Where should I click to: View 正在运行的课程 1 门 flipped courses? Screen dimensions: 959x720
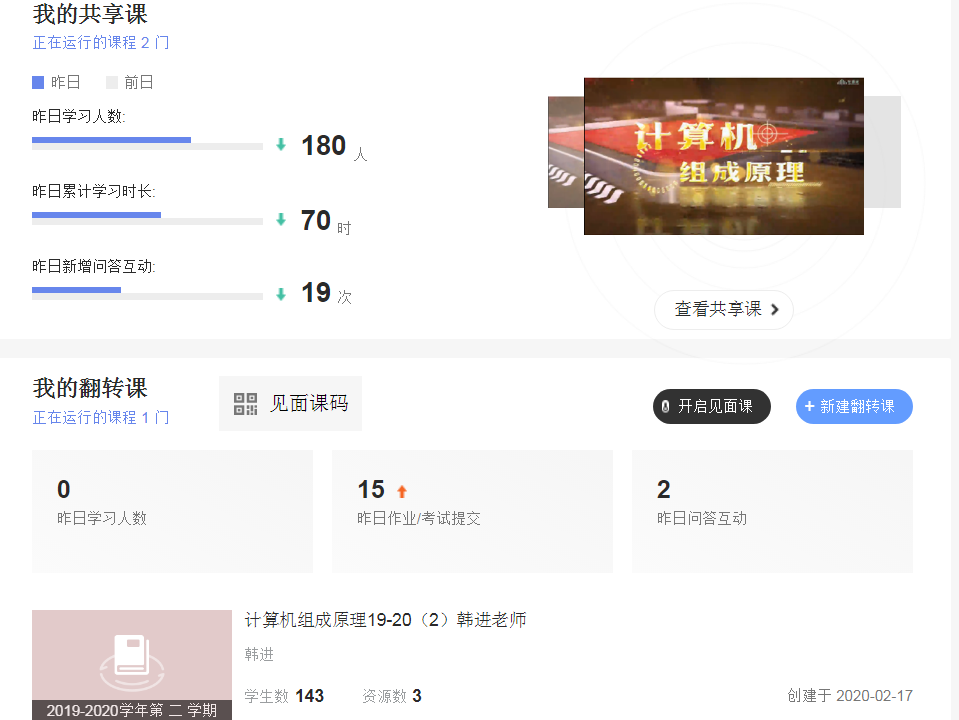[x=101, y=417]
